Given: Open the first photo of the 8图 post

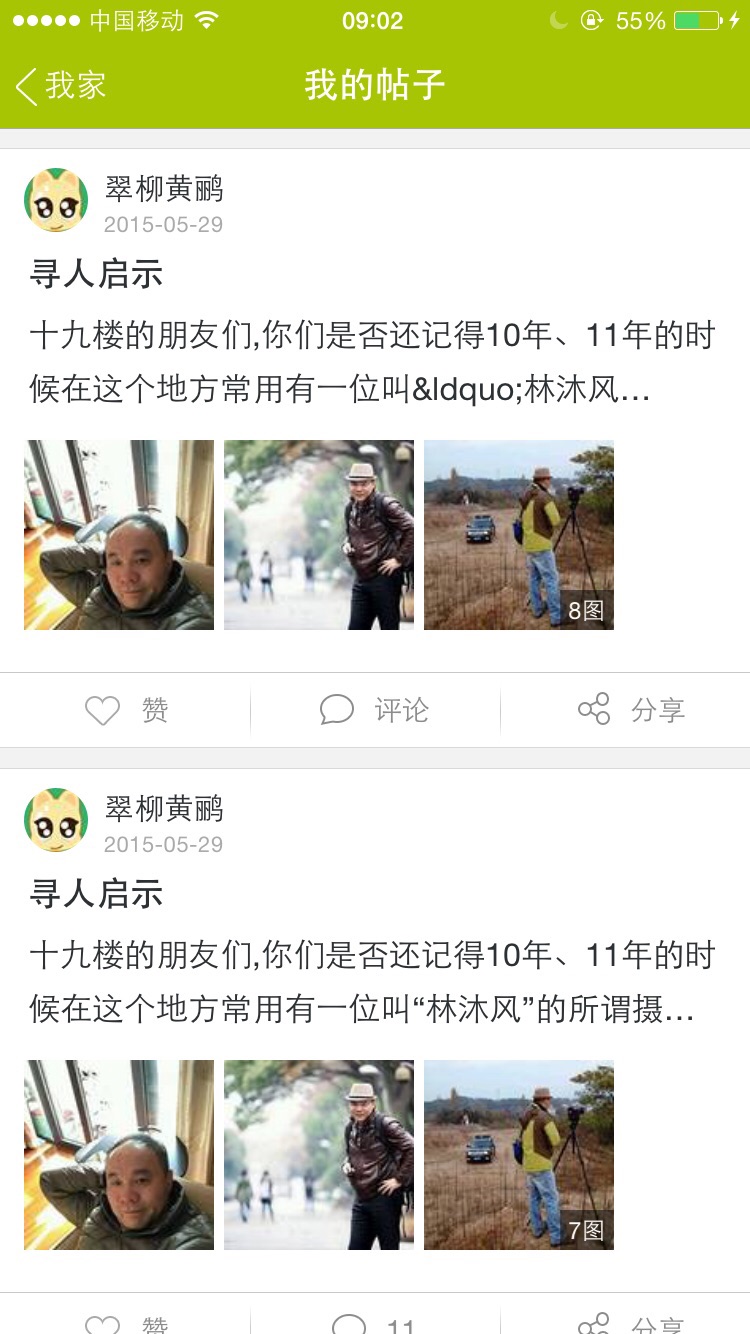Looking at the screenshot, I should click(119, 535).
